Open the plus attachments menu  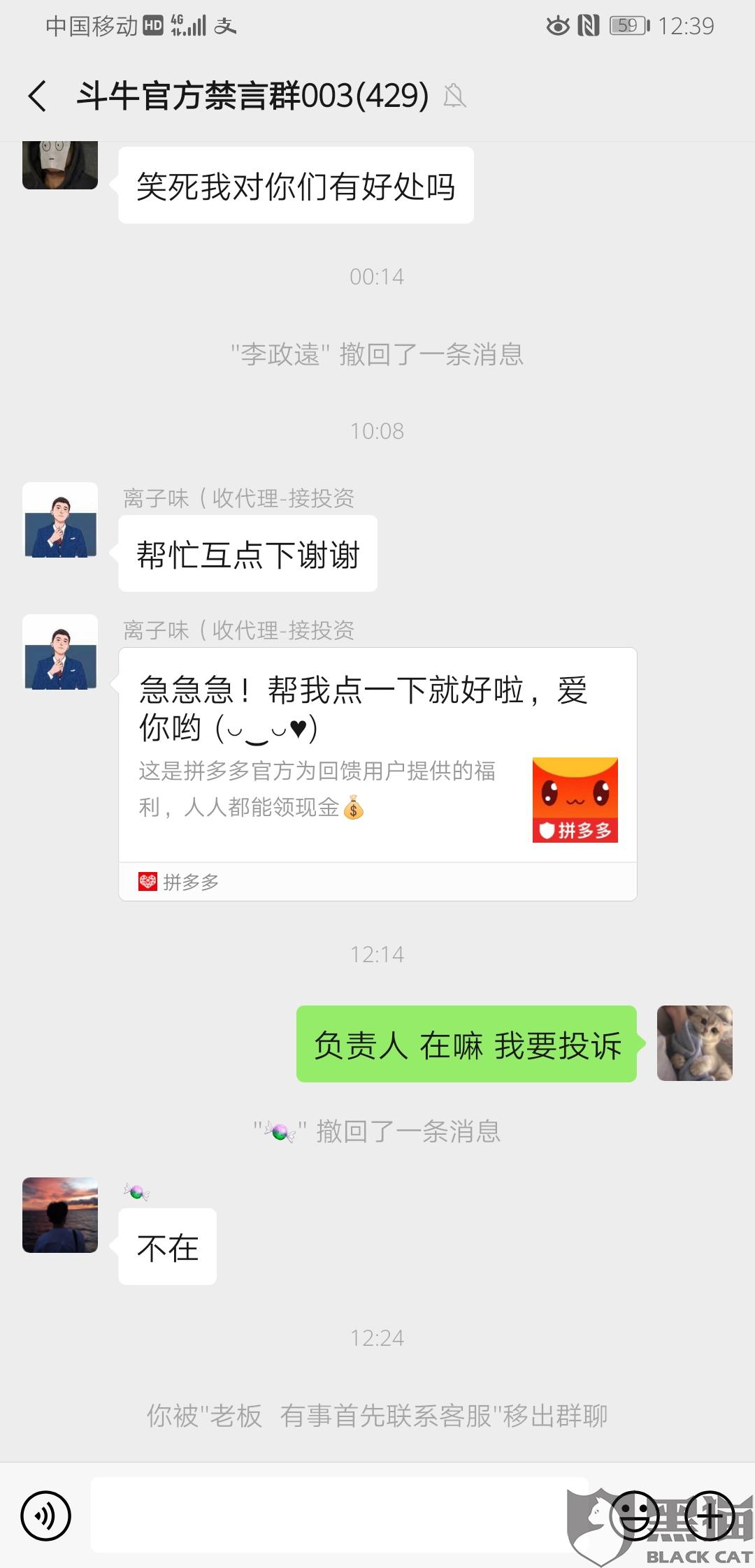tap(710, 1516)
